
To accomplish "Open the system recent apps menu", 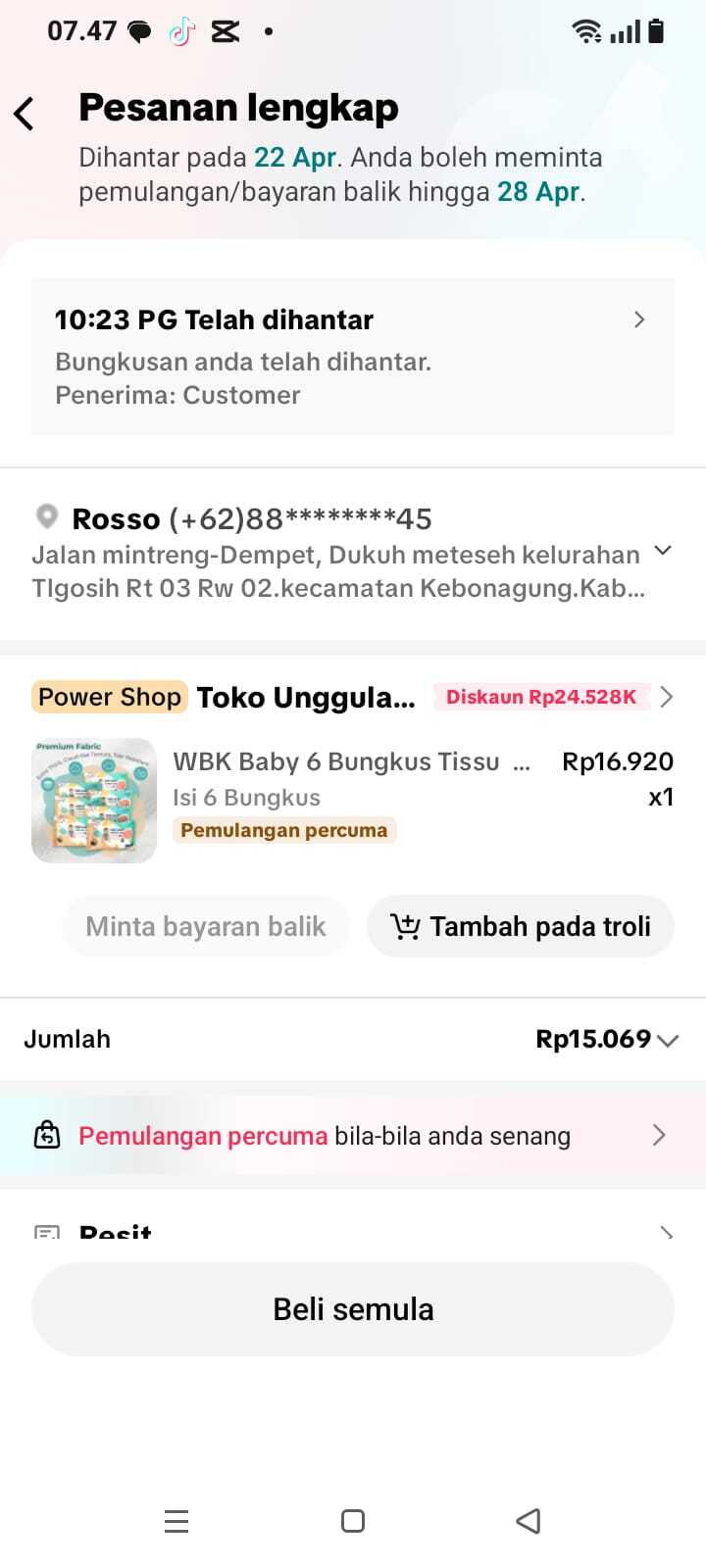I will (x=176, y=1521).
